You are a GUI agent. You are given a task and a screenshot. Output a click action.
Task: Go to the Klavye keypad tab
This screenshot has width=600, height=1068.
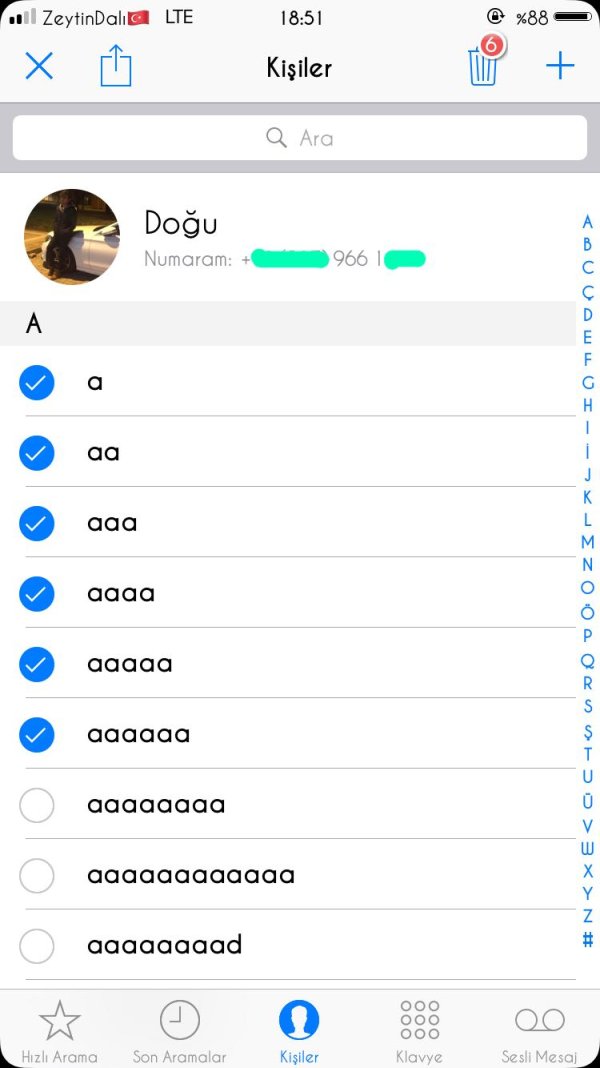(419, 1030)
